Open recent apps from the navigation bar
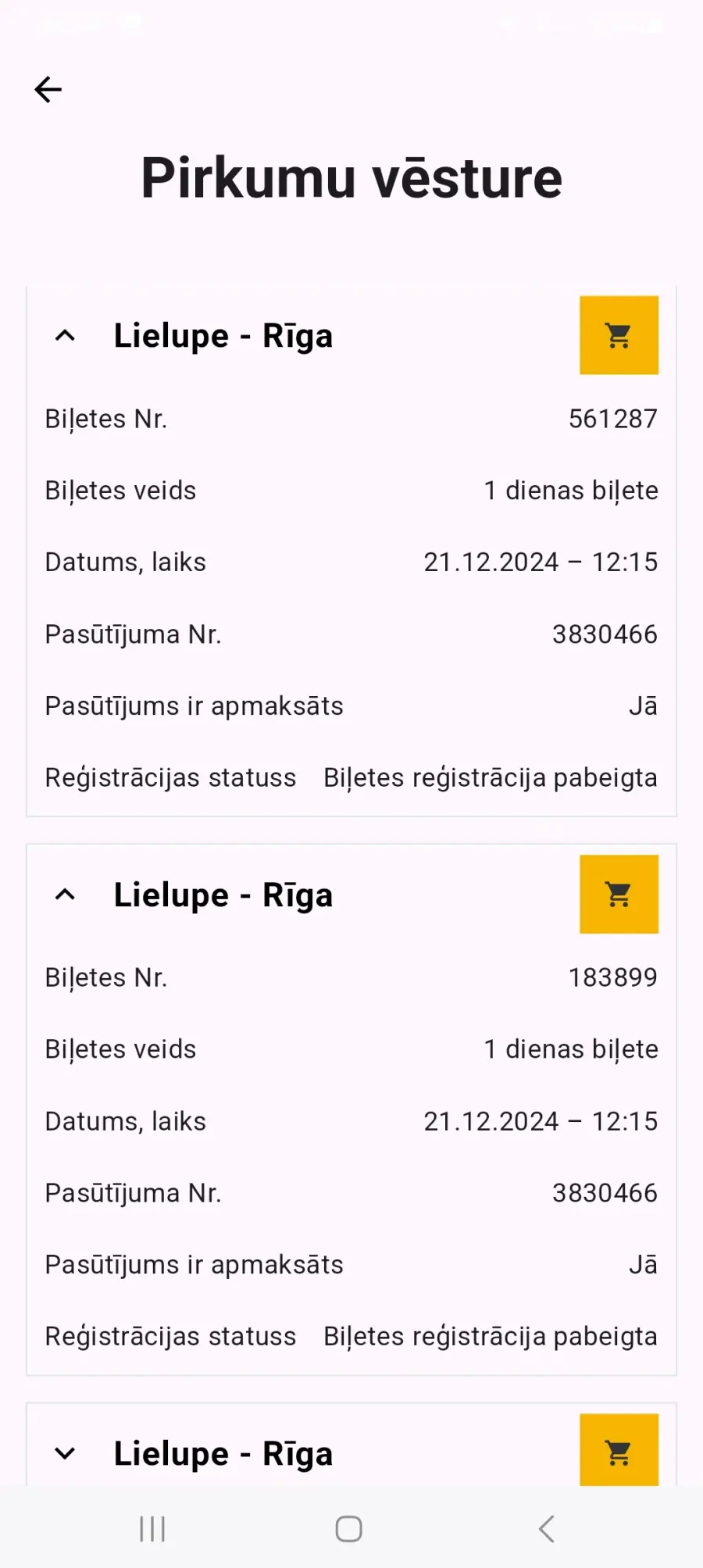The width and height of the screenshot is (703, 1568). click(152, 1529)
